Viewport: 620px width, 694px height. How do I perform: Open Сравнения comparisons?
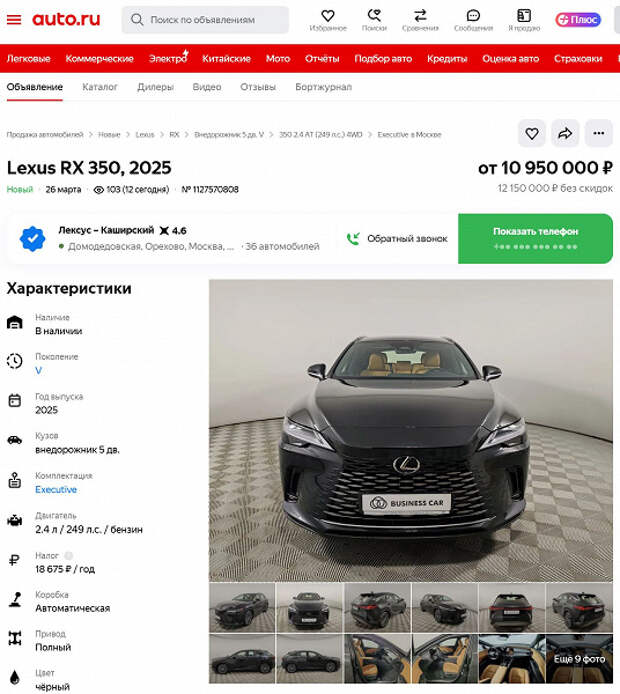(420, 19)
